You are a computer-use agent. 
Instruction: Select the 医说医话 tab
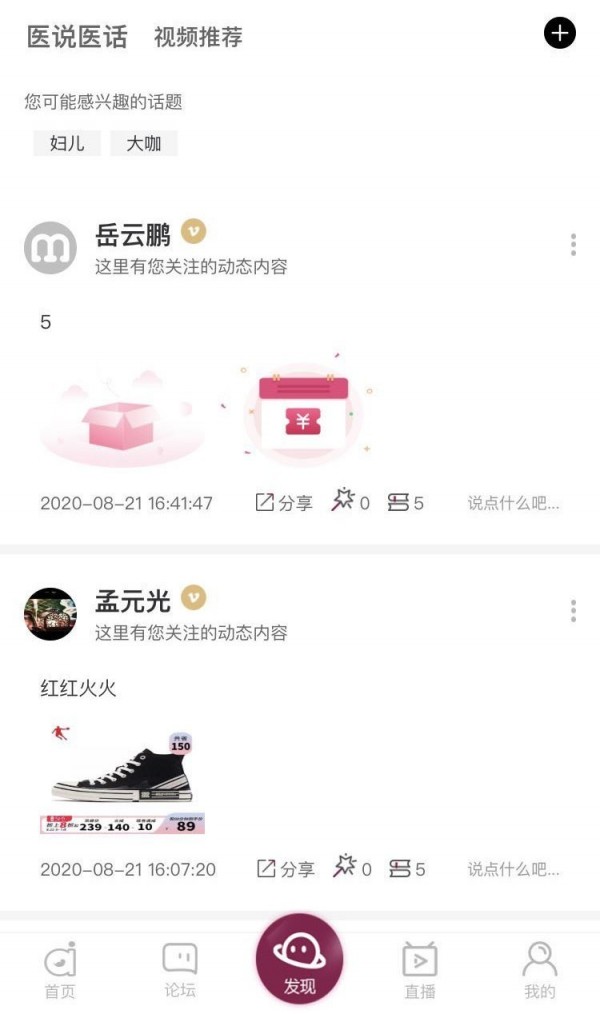pos(77,38)
